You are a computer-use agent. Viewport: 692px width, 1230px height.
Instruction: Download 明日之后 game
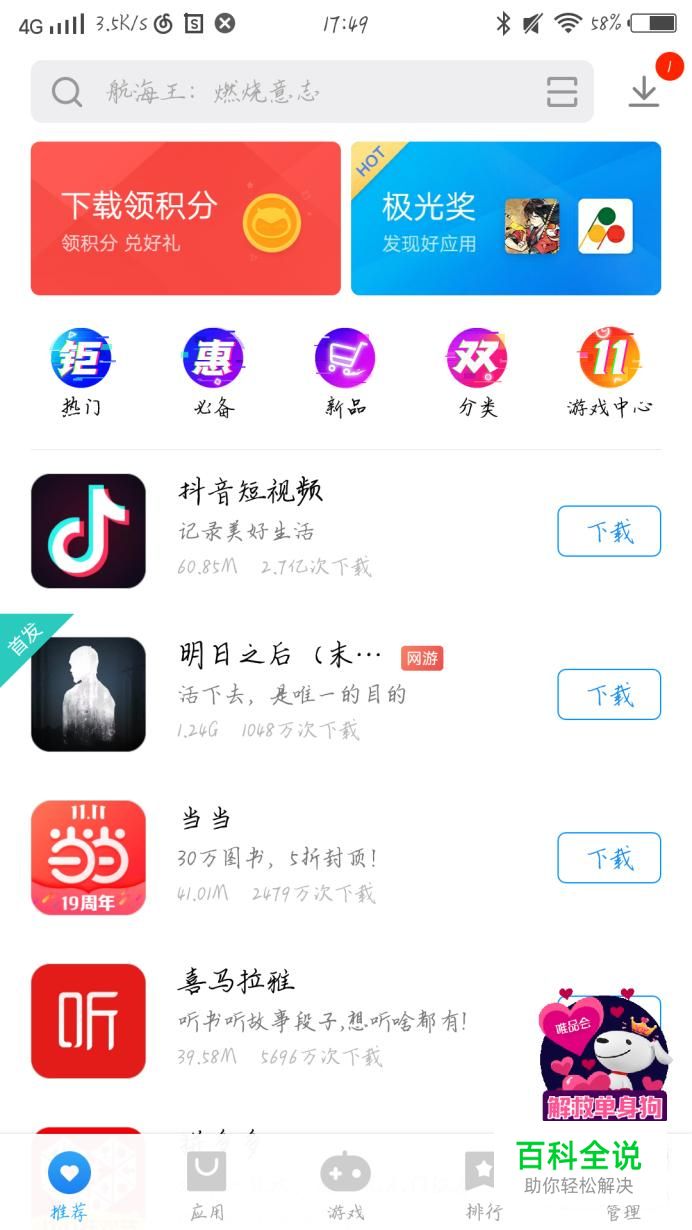click(x=608, y=694)
